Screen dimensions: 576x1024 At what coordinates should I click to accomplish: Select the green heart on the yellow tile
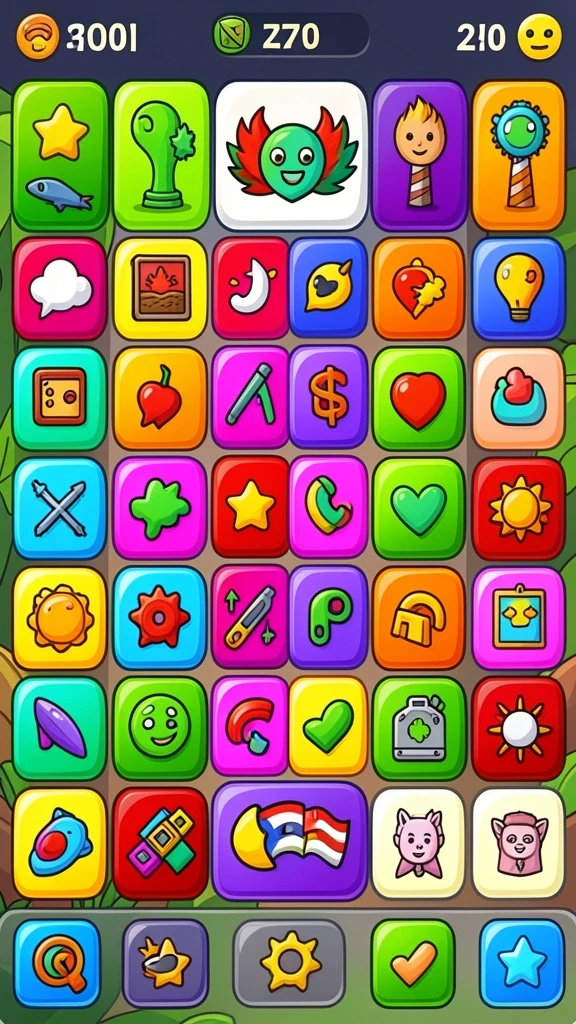click(x=328, y=728)
